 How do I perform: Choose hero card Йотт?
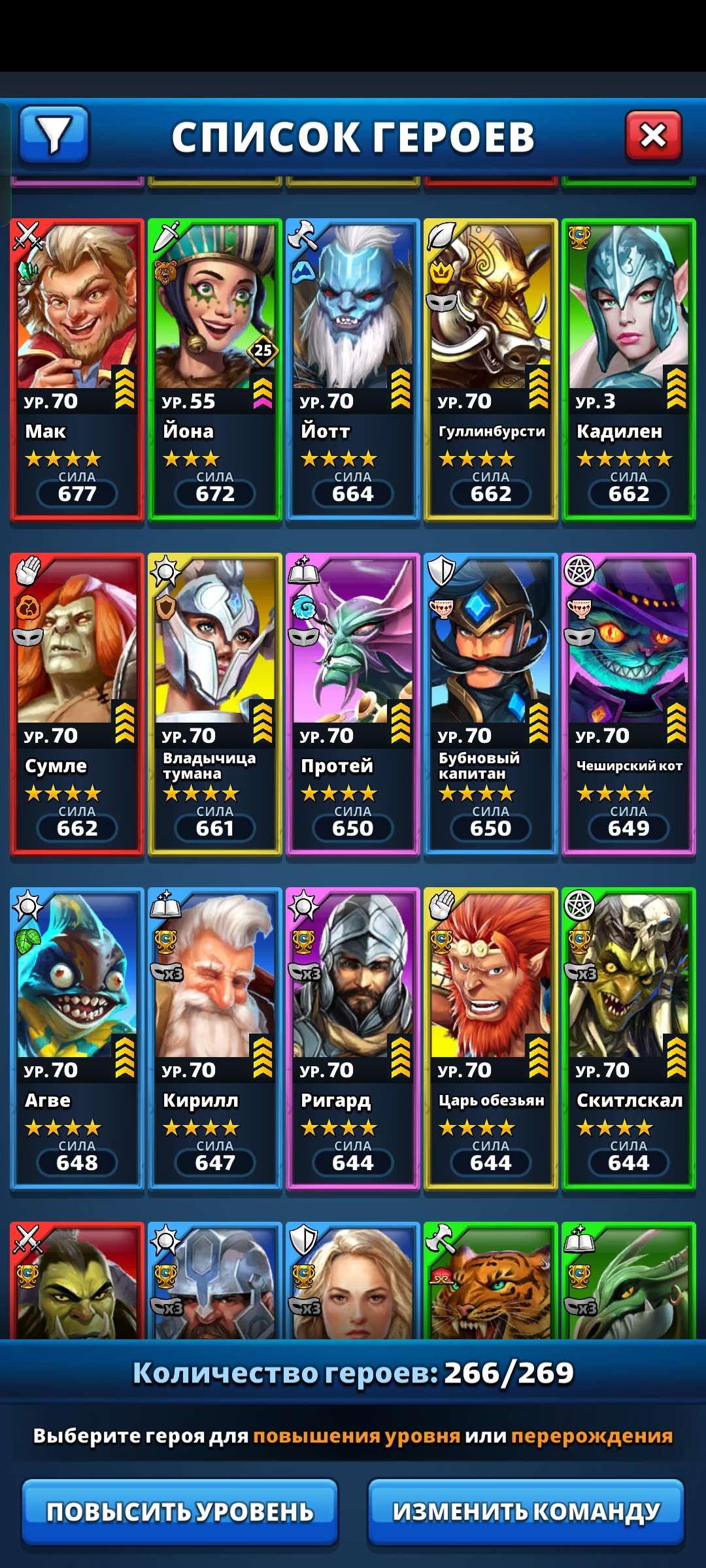353,369
